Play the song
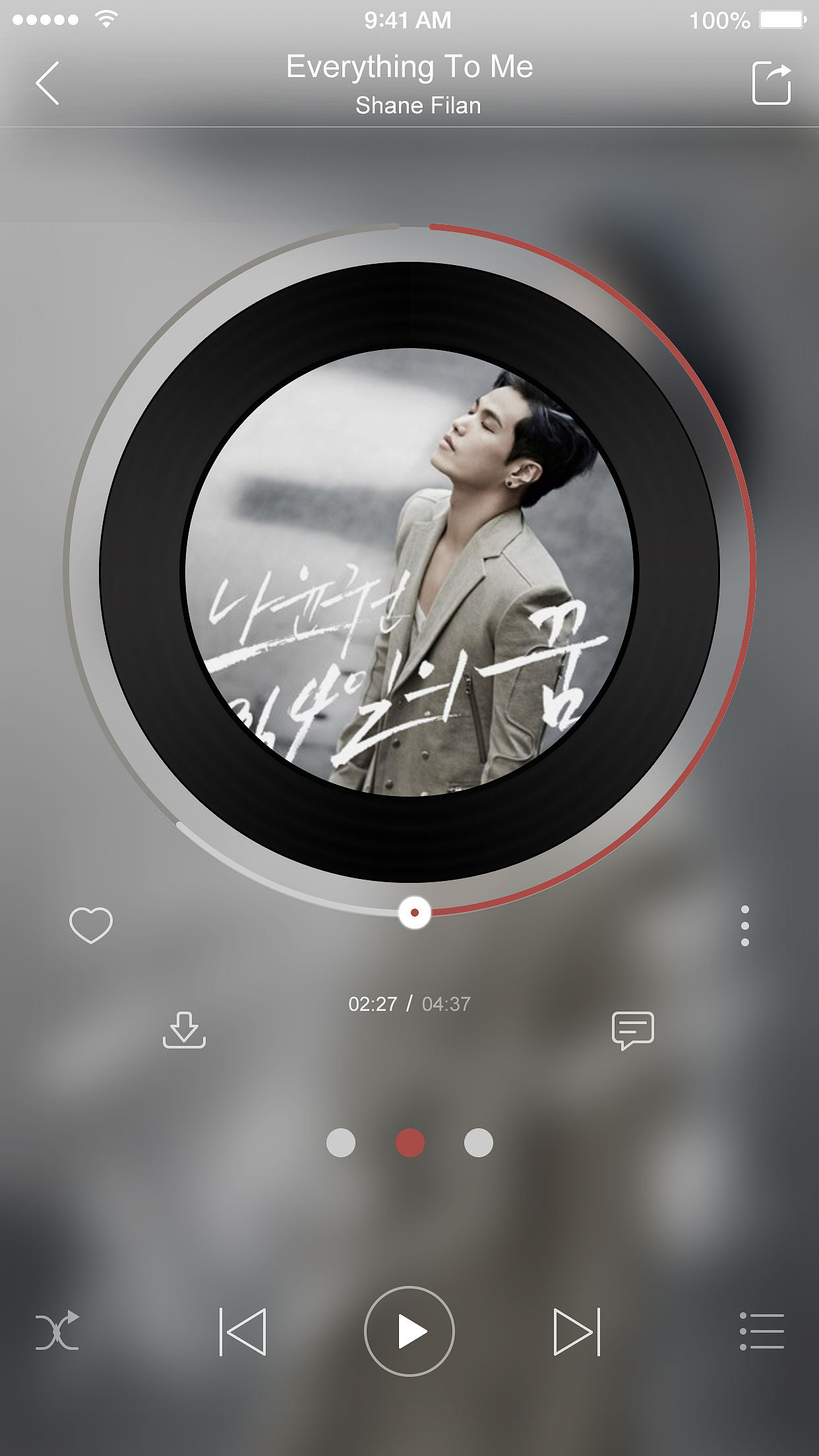819x1456 pixels. tap(409, 1331)
